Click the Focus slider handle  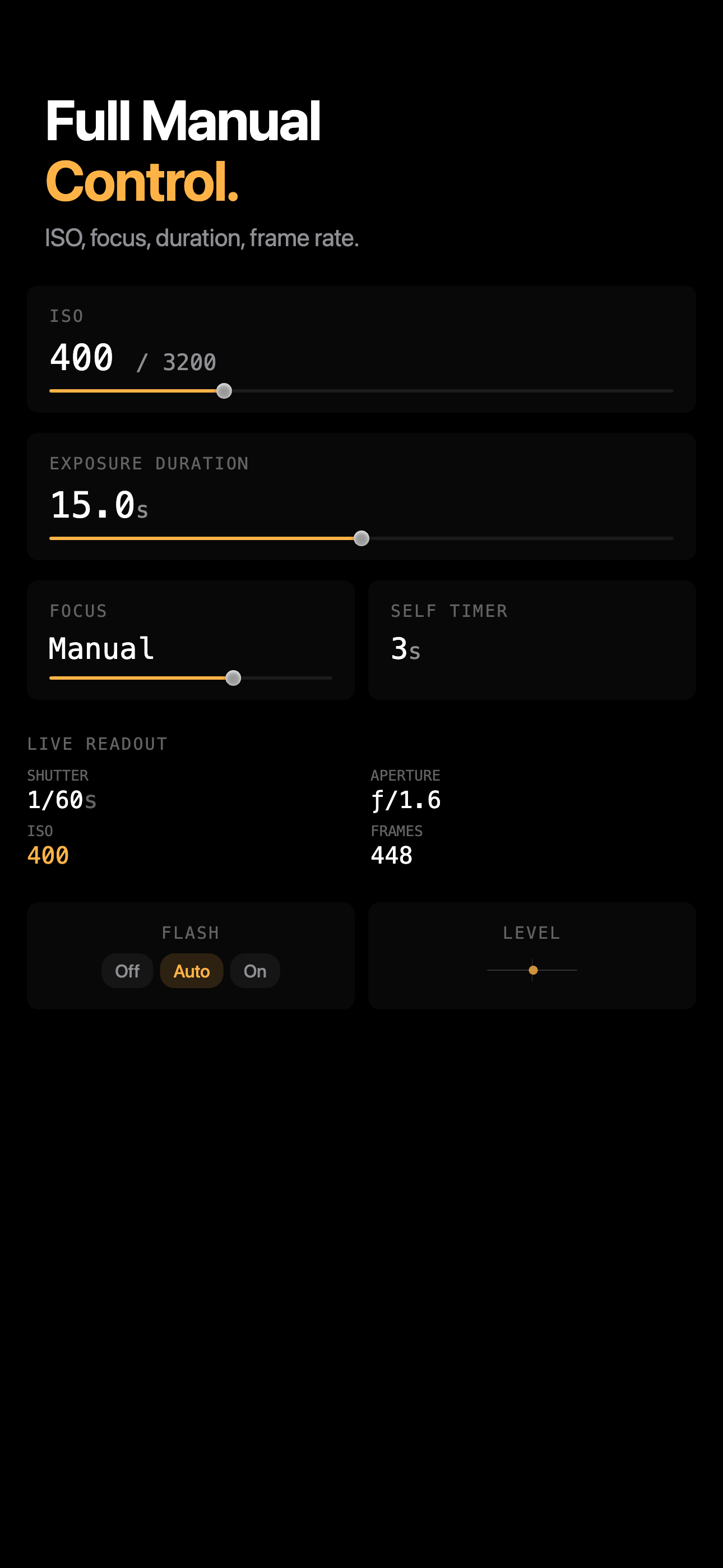tap(233, 677)
